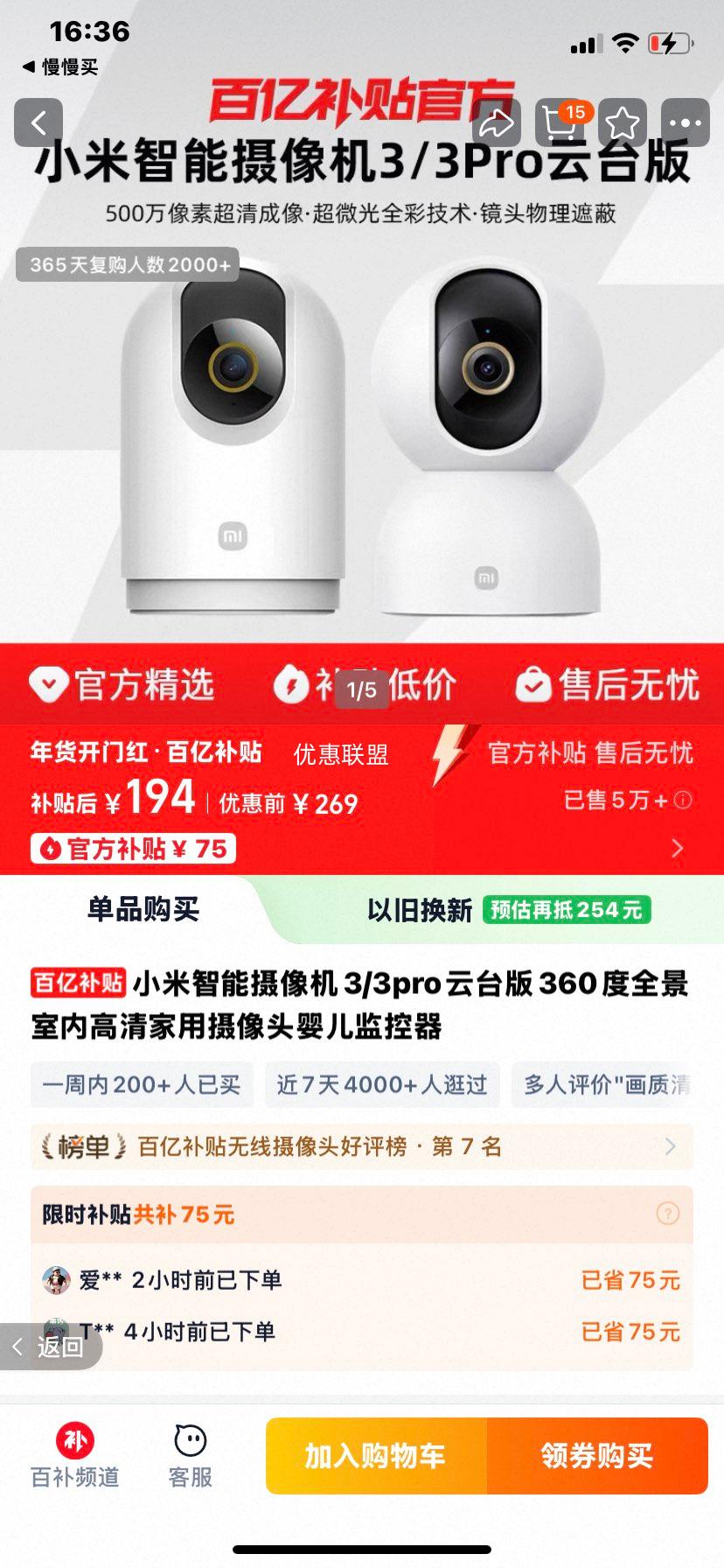Expand the red subsidy banner arrow

676,848
